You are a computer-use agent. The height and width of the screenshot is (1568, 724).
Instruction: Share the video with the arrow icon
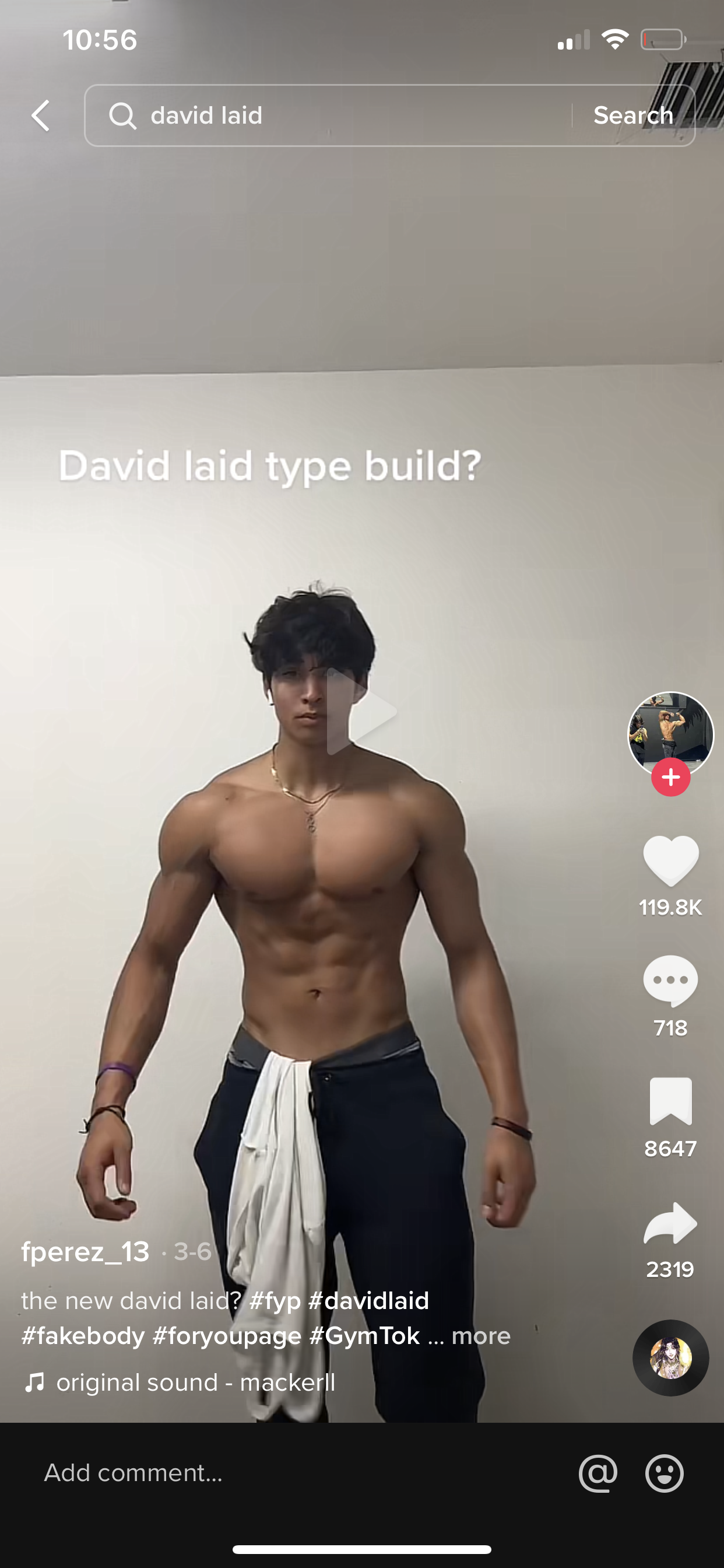[x=670, y=1222]
